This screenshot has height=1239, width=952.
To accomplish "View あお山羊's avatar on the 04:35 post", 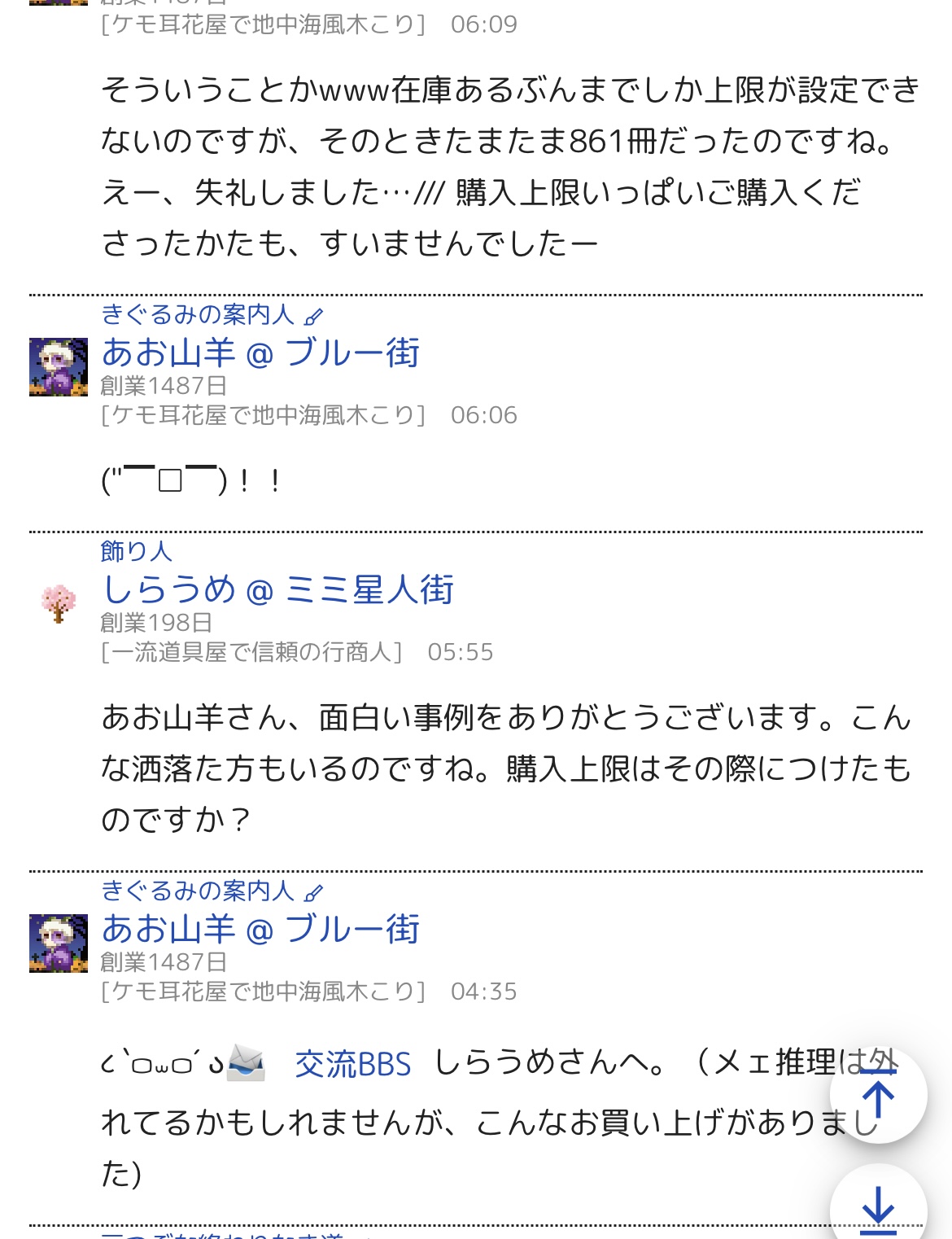I will [59, 943].
